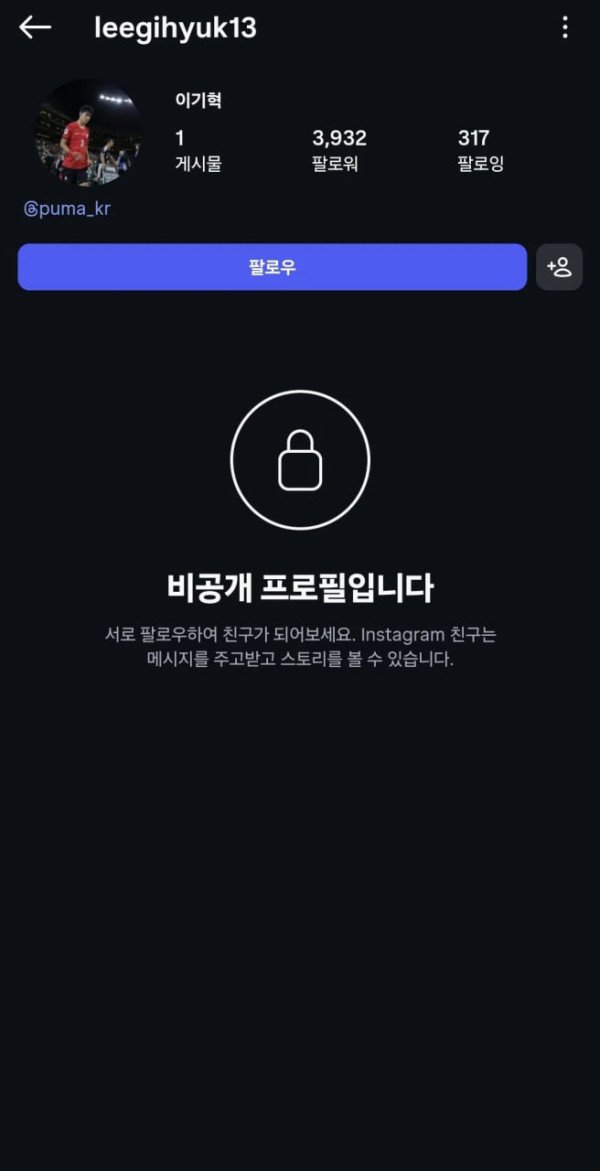Open the 3,932 팔로워 followers list
Image resolution: width=600 pixels, height=1171 pixels.
pos(339,149)
